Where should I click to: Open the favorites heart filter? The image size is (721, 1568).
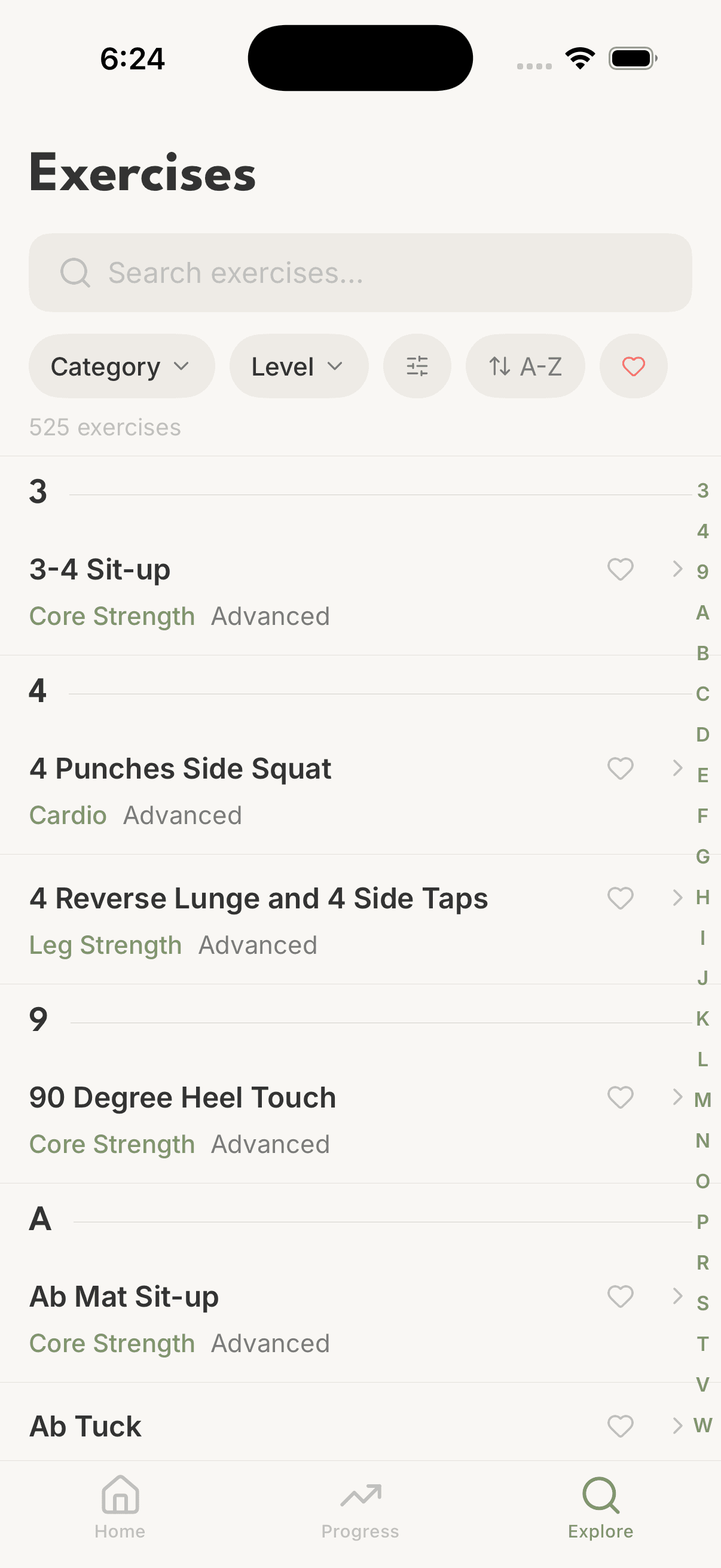pos(633,366)
